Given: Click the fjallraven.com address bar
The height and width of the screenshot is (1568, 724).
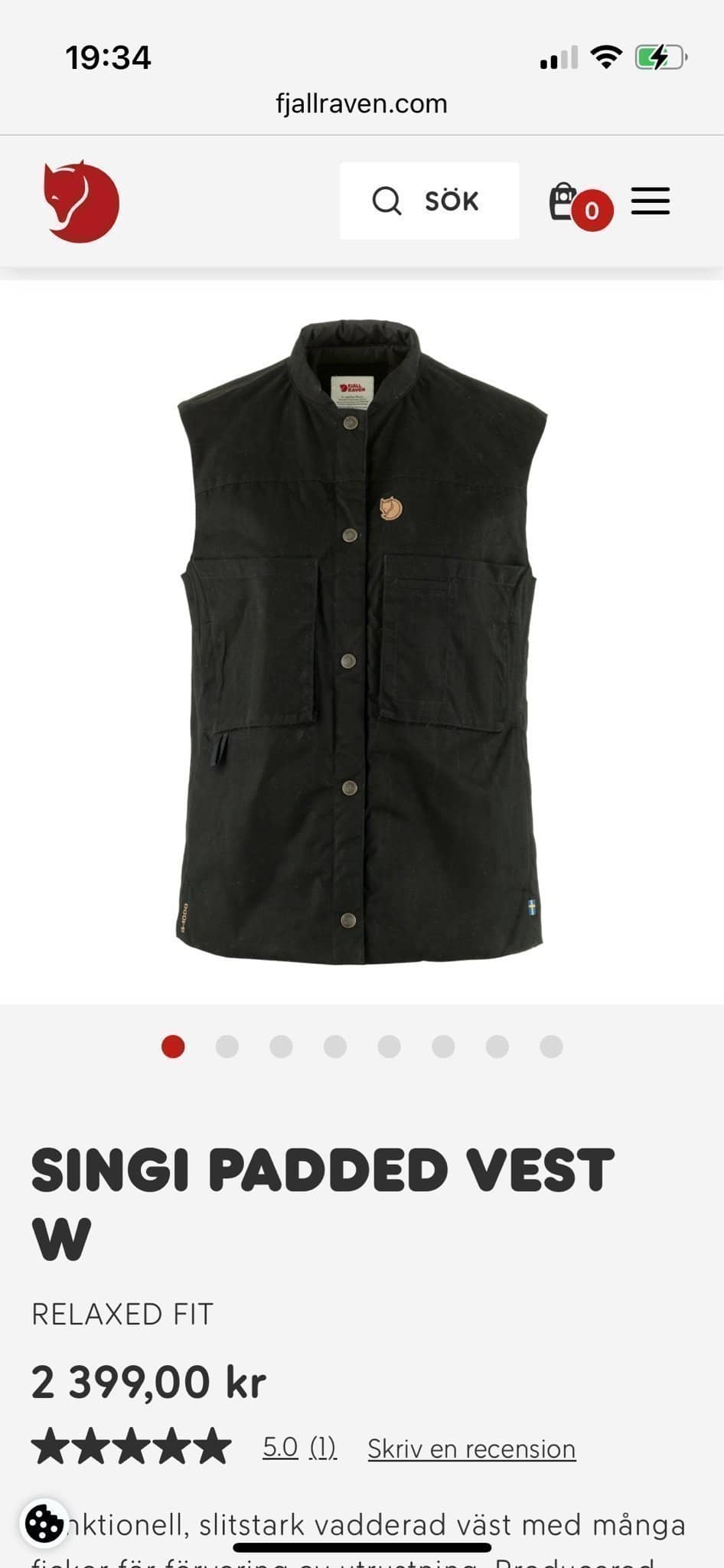Looking at the screenshot, I should point(361,103).
